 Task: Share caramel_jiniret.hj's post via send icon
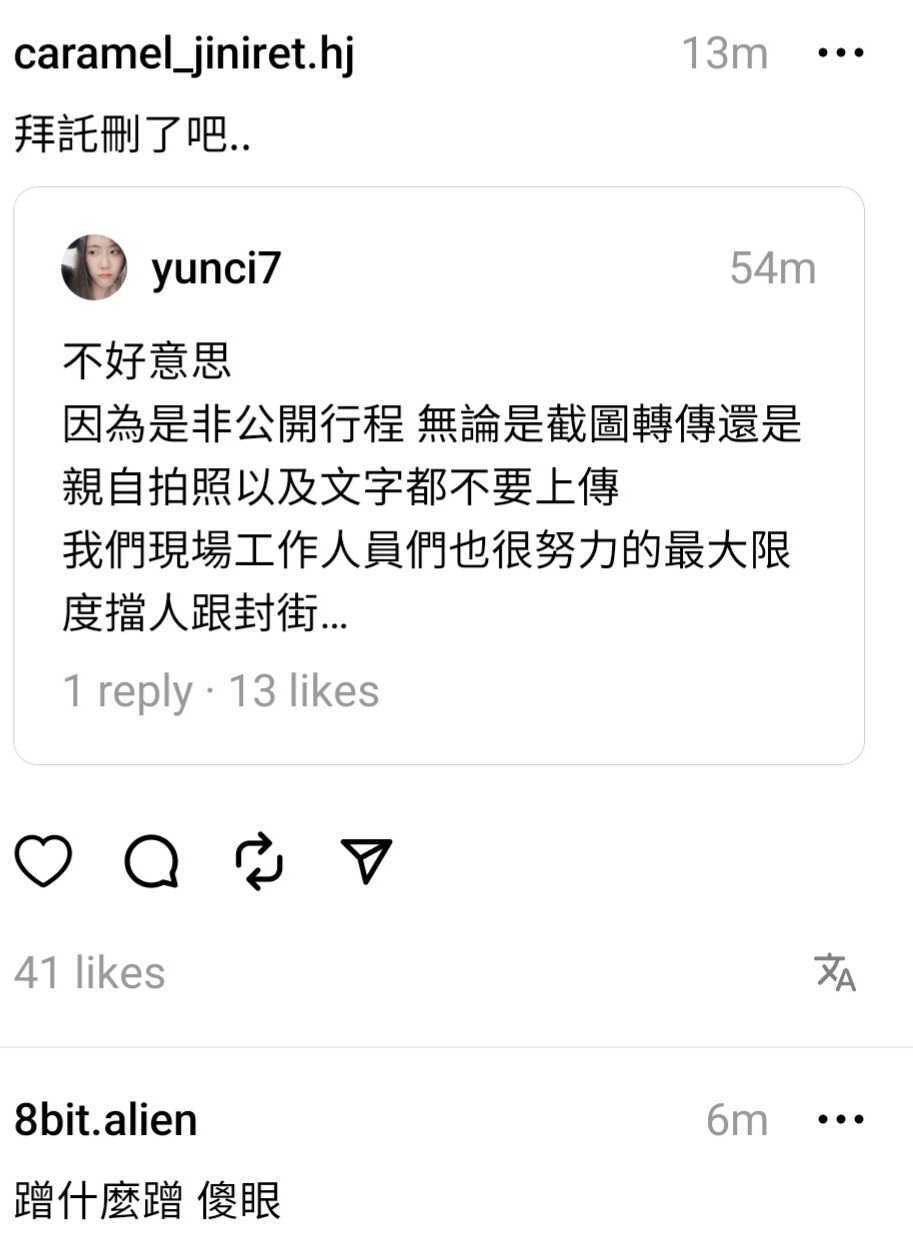click(366, 861)
